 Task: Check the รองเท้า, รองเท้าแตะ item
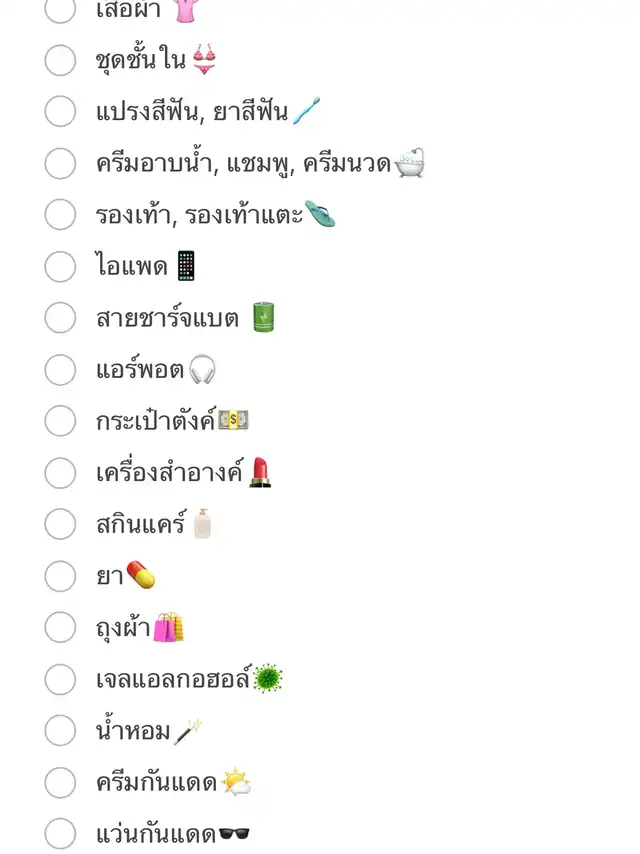60,215
